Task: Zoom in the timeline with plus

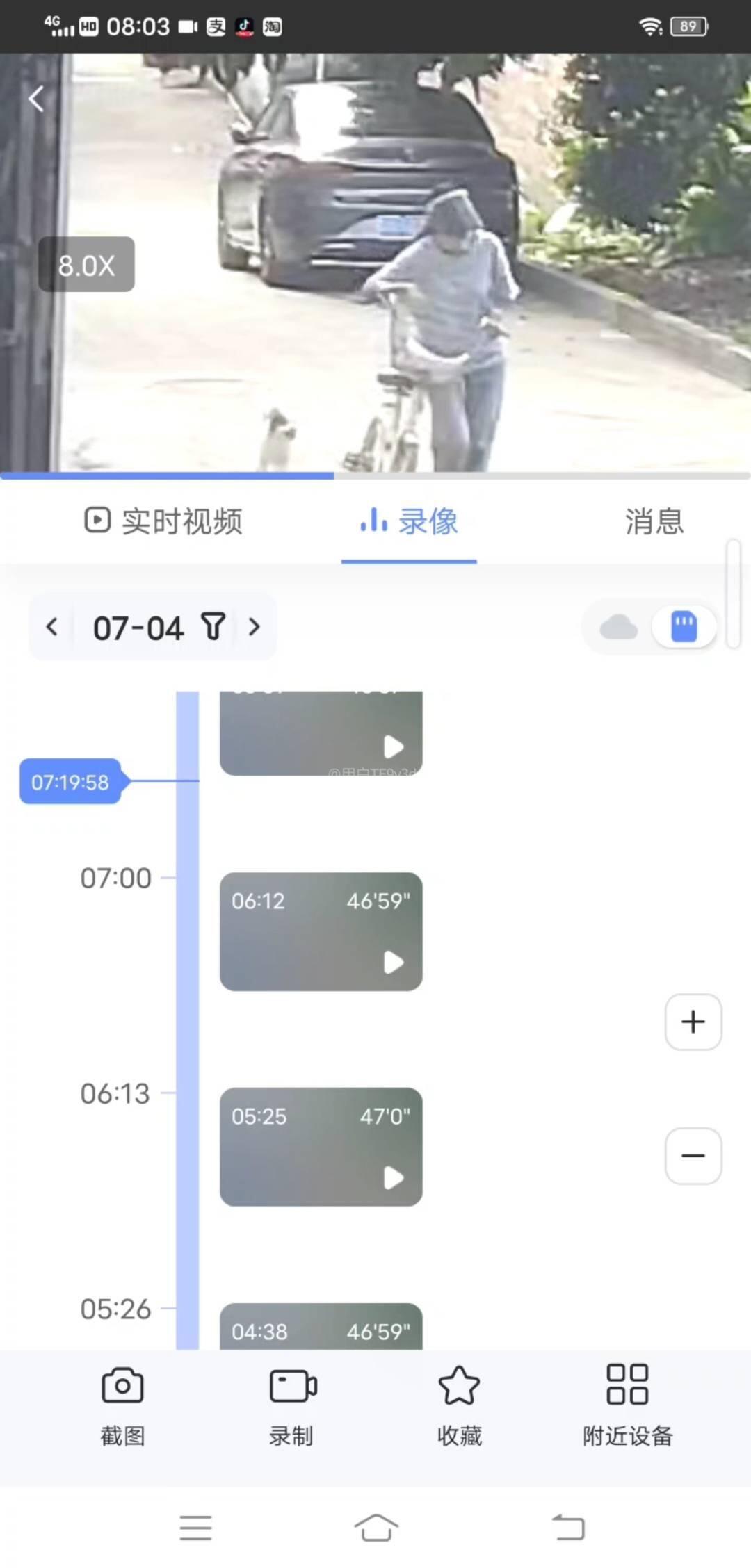Action: (693, 1022)
